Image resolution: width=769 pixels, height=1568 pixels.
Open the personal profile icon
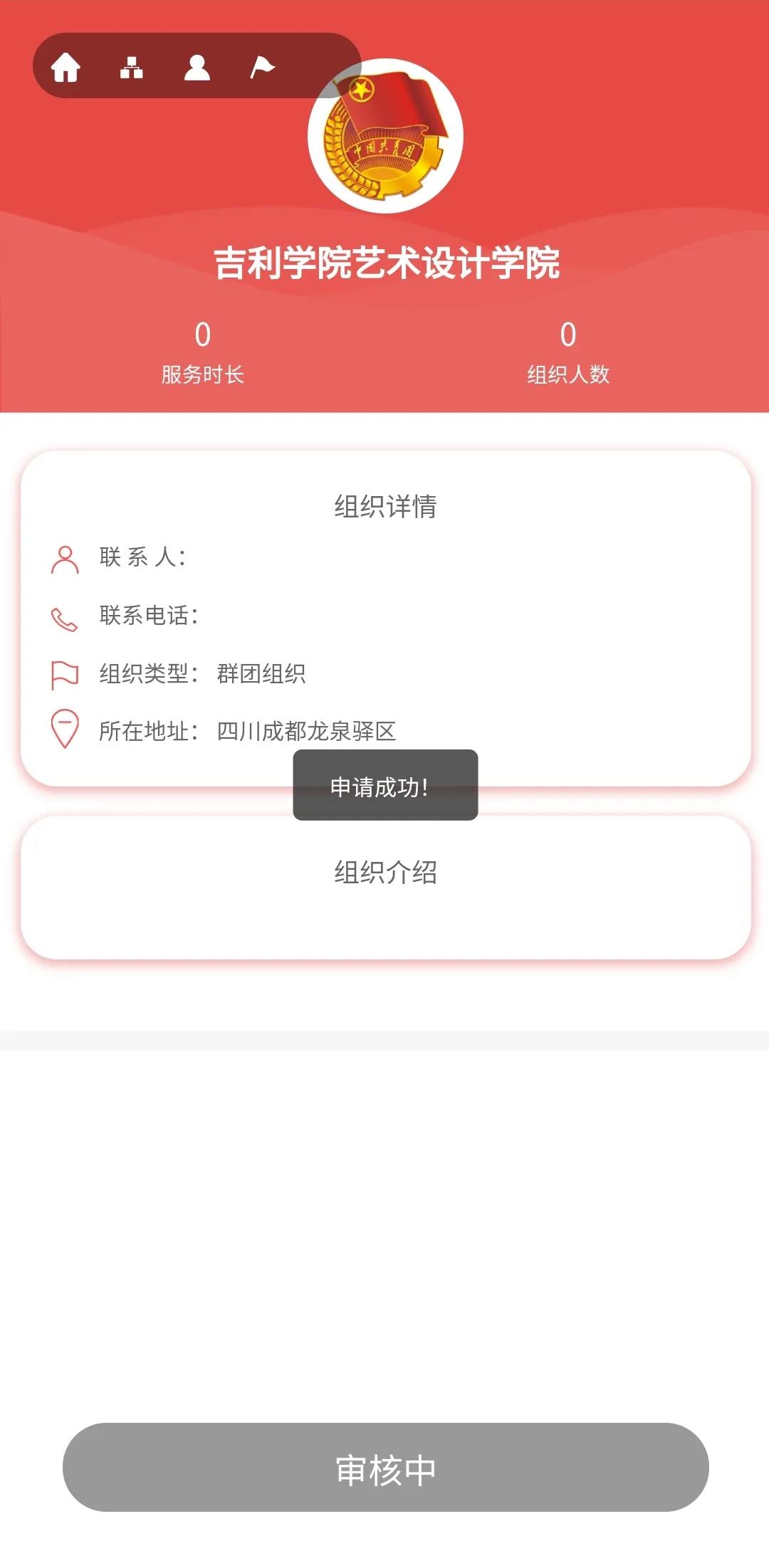point(197,68)
